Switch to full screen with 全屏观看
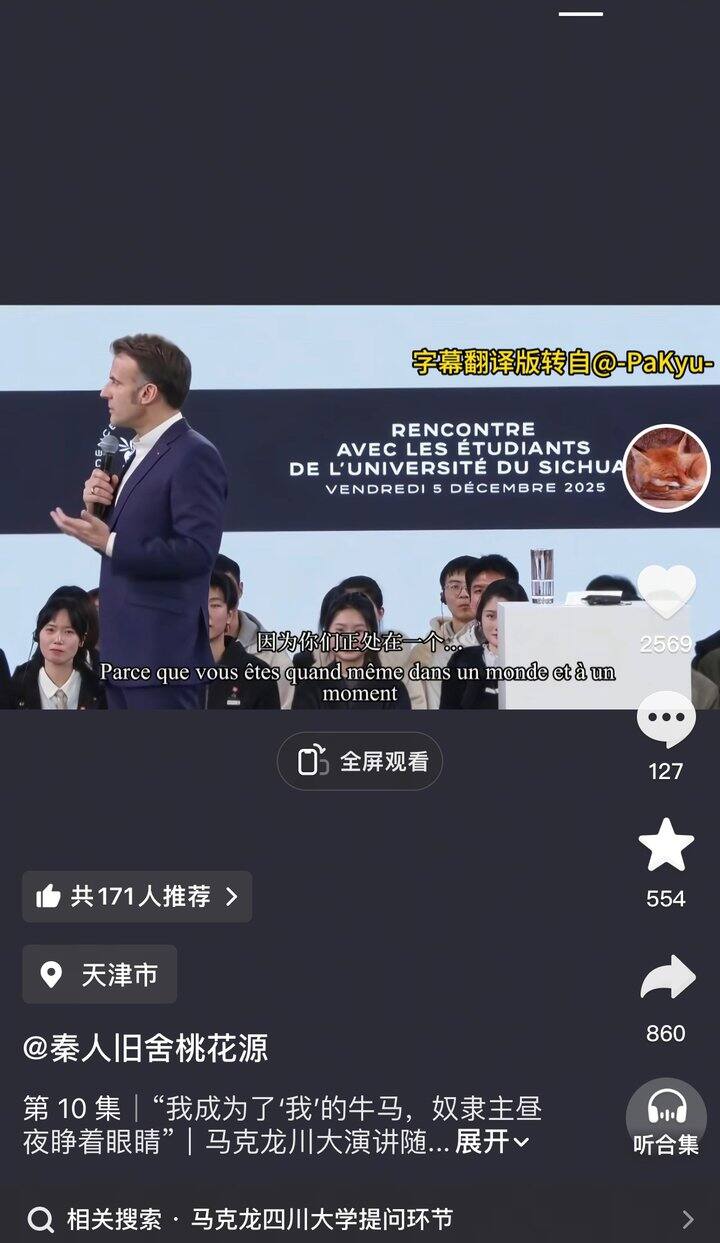The height and width of the screenshot is (1243, 720). pos(360,761)
